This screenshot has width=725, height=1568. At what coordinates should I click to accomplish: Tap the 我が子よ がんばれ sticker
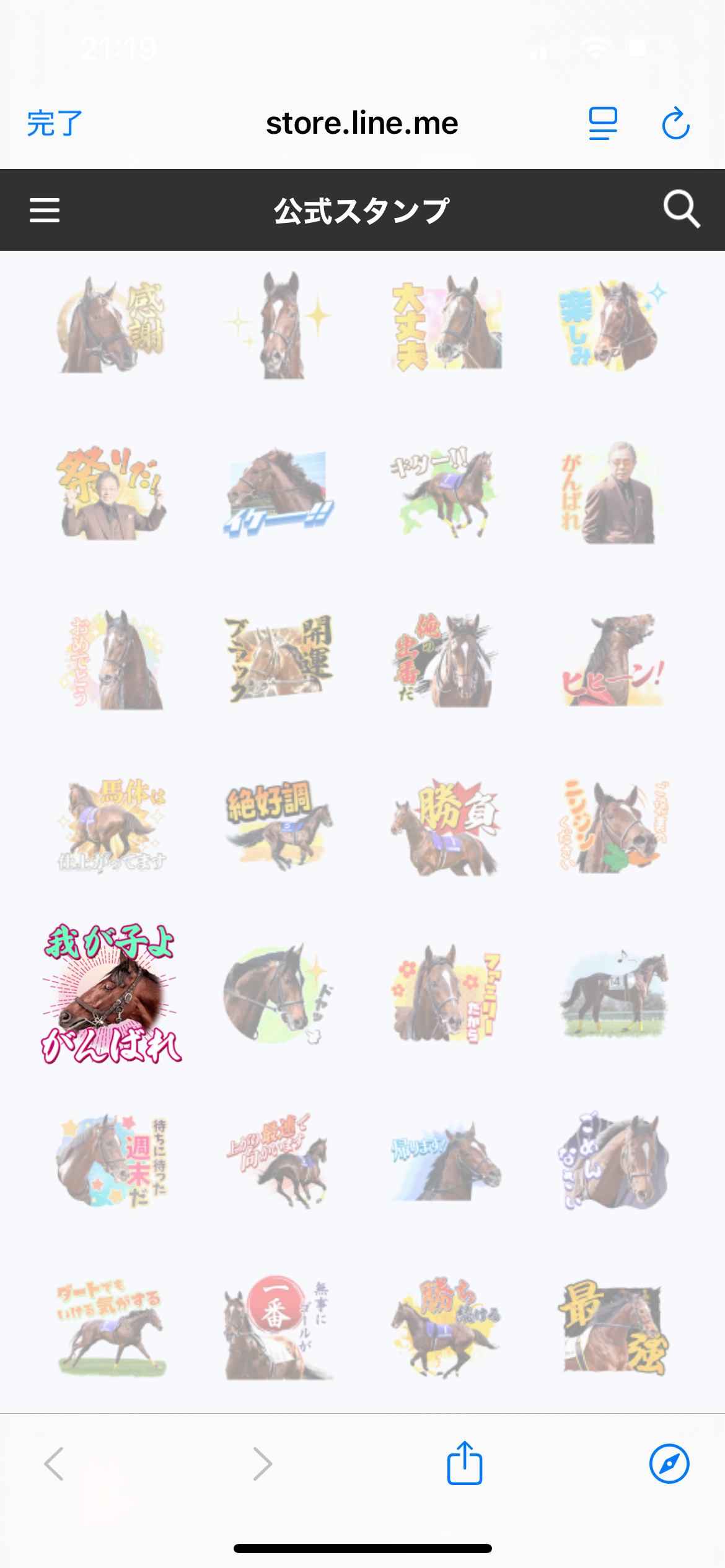point(112,994)
